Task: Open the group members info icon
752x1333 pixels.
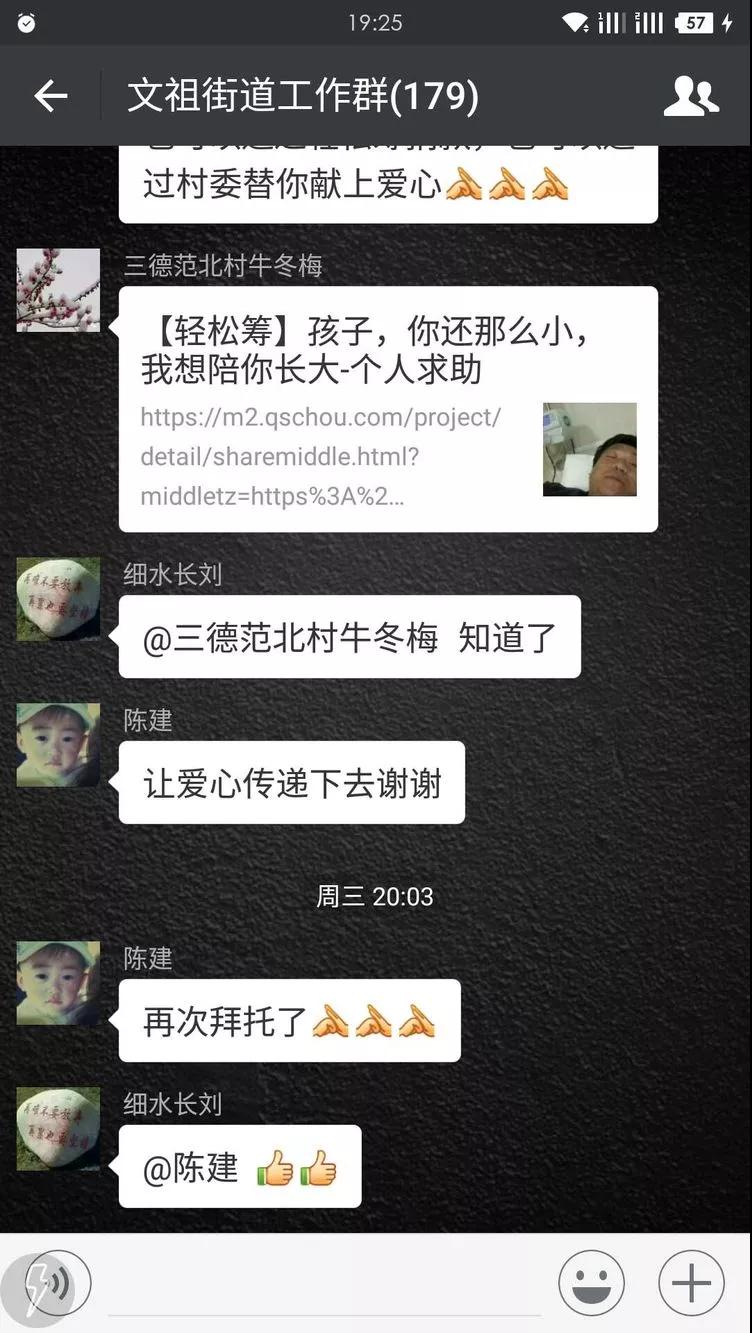Action: coord(691,96)
